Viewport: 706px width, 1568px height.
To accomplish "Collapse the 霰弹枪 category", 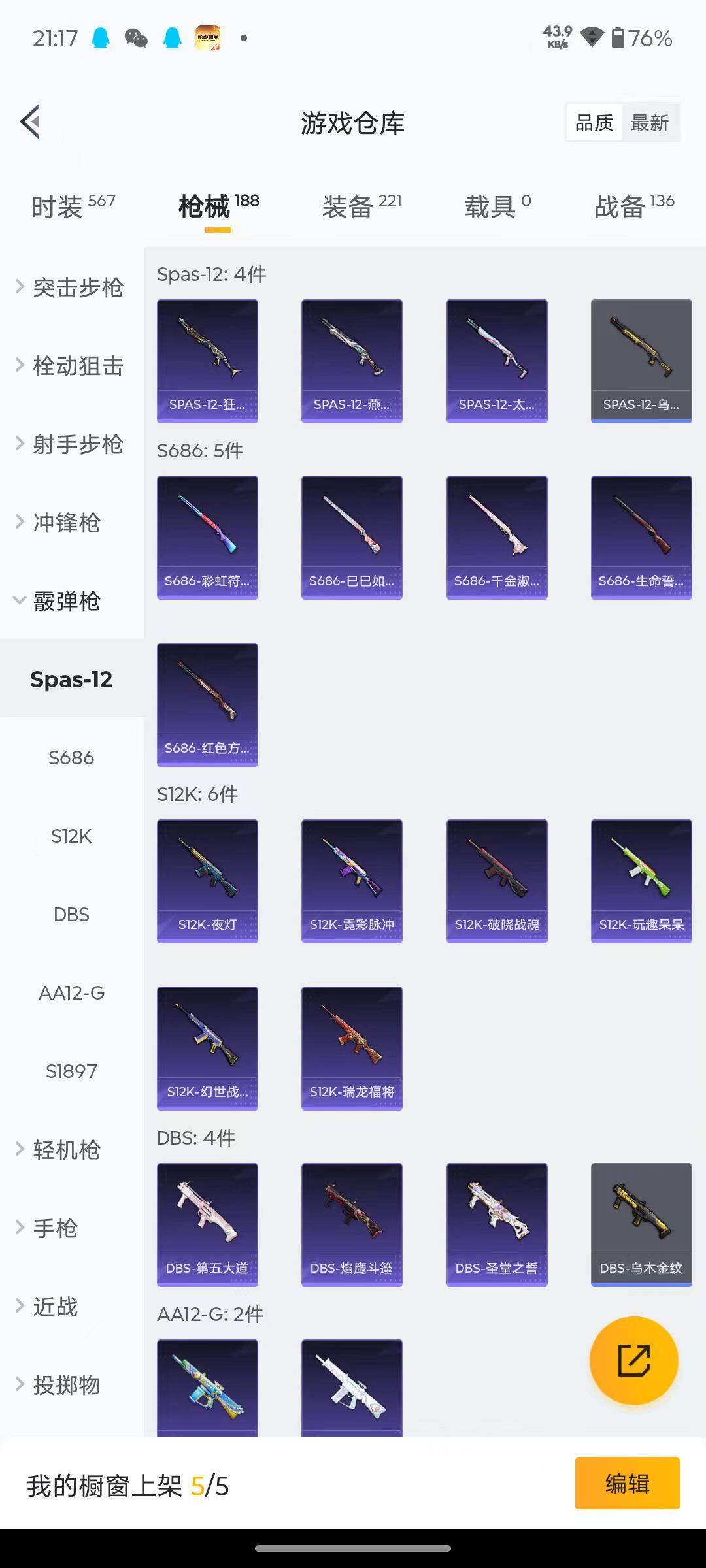I will pos(65,601).
